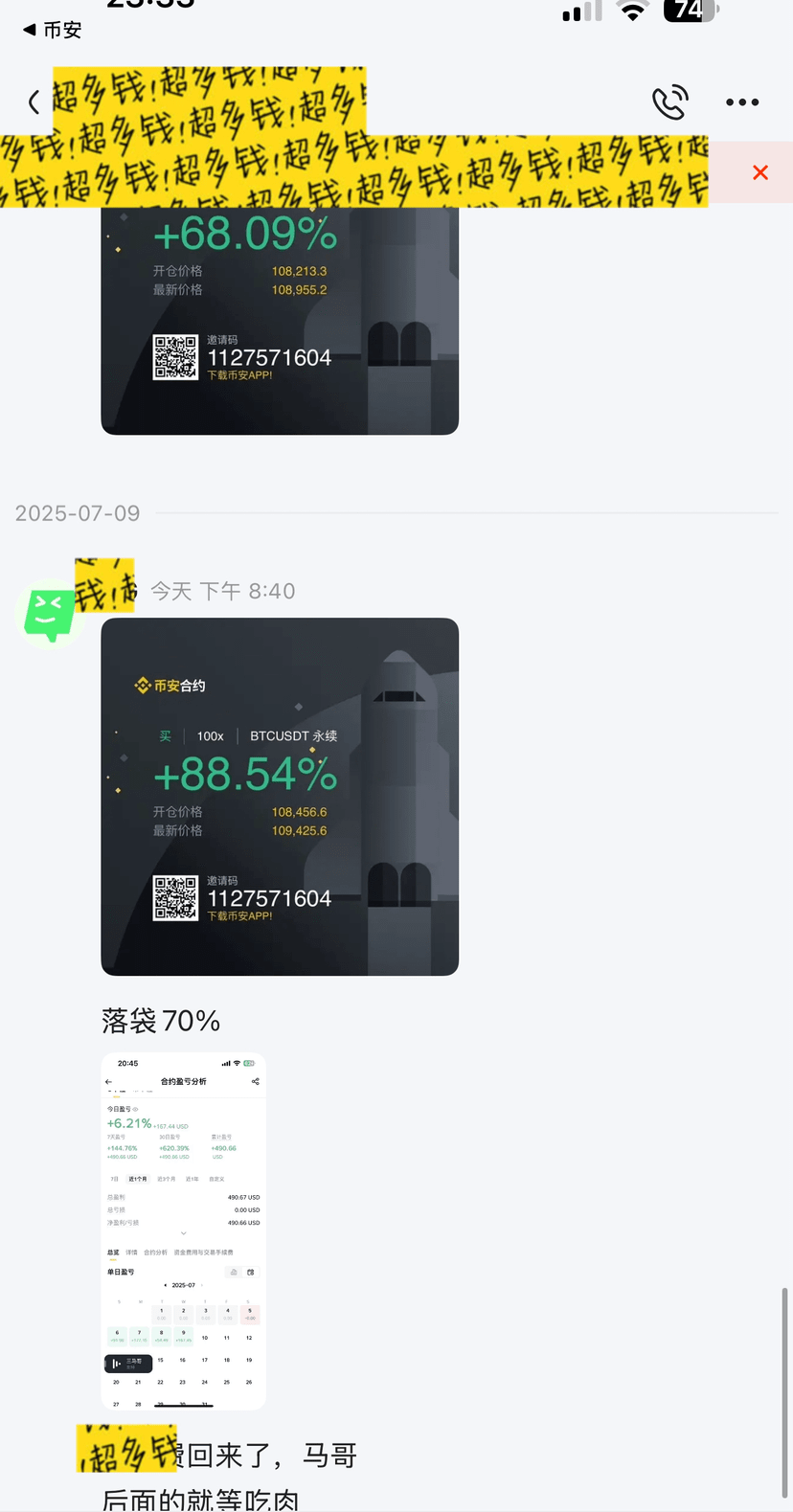Go back from the chat
The image size is (793, 1512).
click(34, 102)
